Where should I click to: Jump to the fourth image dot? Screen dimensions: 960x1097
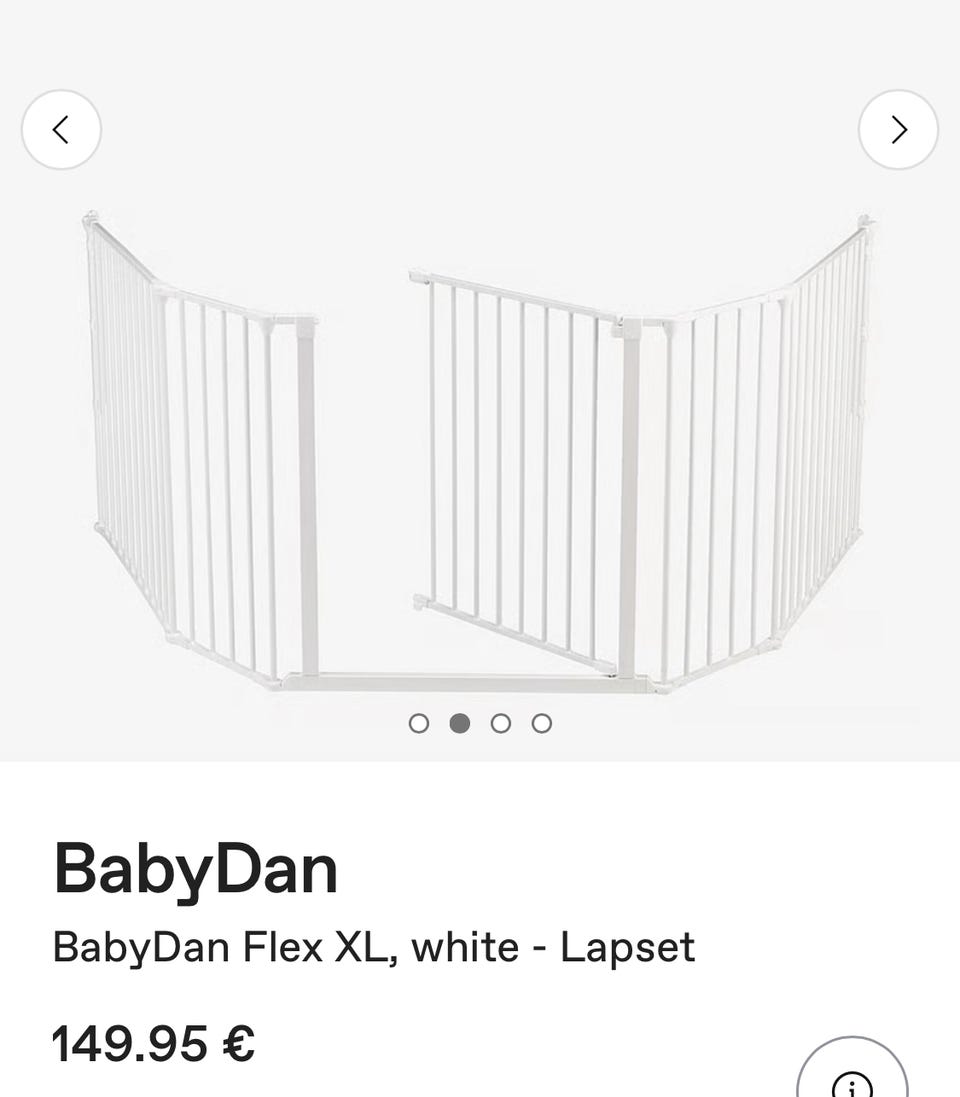pos(542,723)
